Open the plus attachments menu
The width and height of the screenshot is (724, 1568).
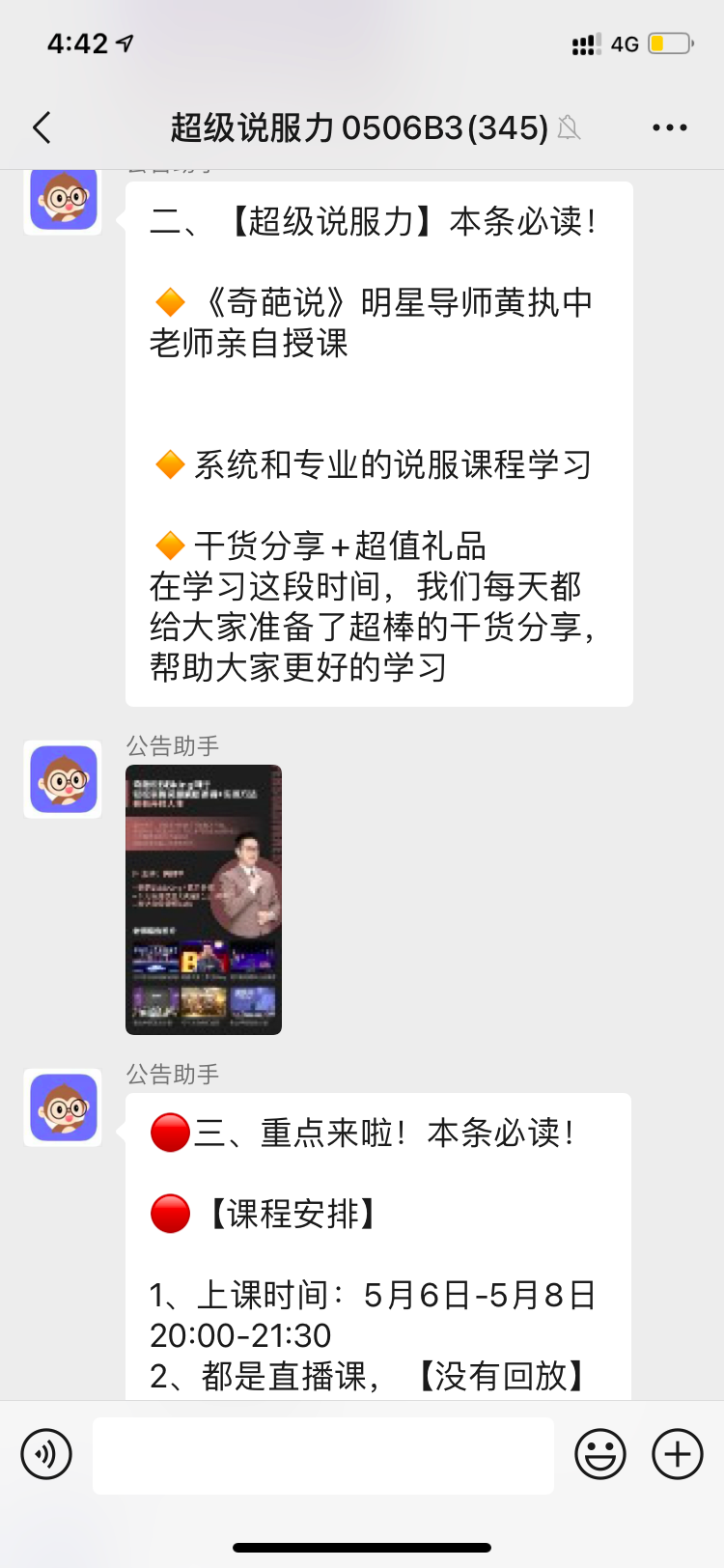pos(678,1454)
